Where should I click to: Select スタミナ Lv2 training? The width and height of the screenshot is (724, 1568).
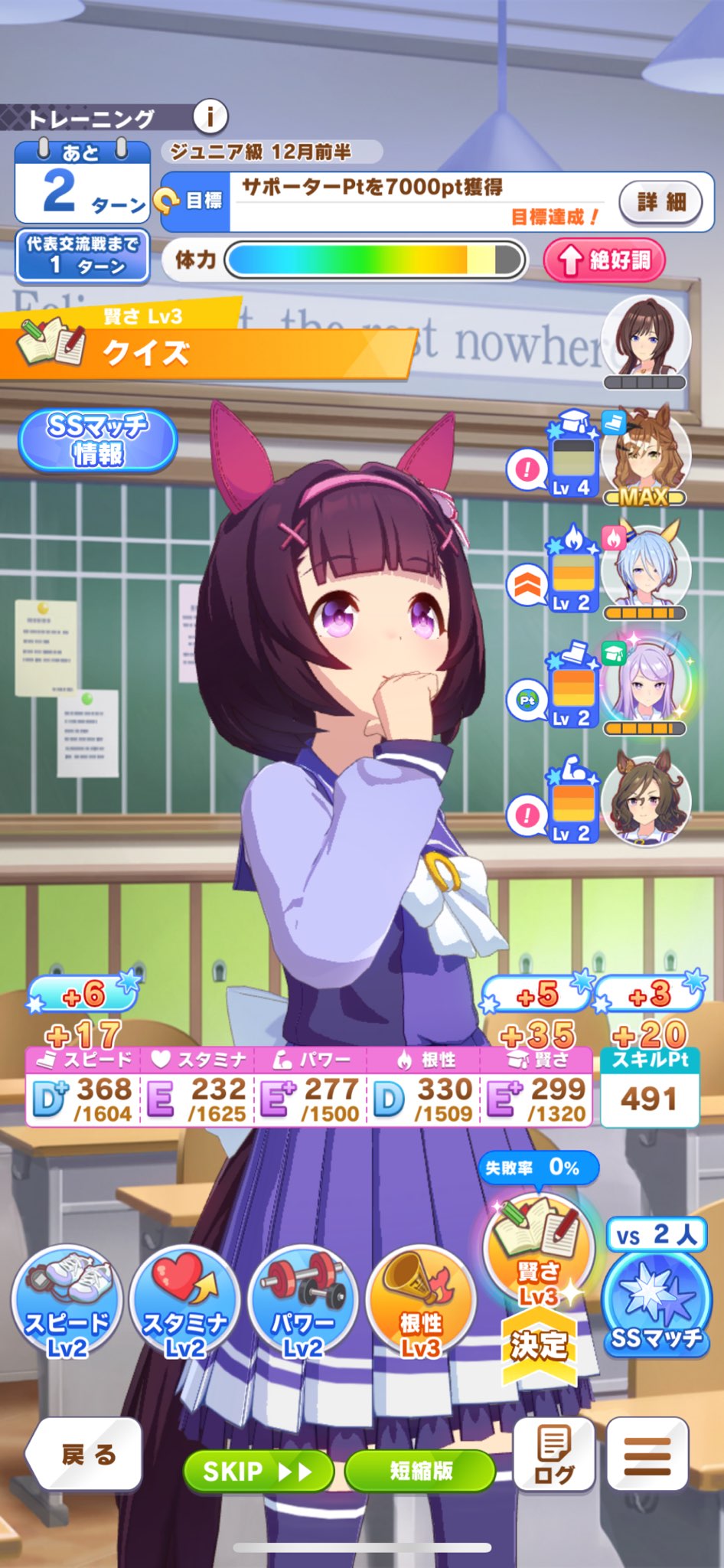click(x=184, y=1300)
